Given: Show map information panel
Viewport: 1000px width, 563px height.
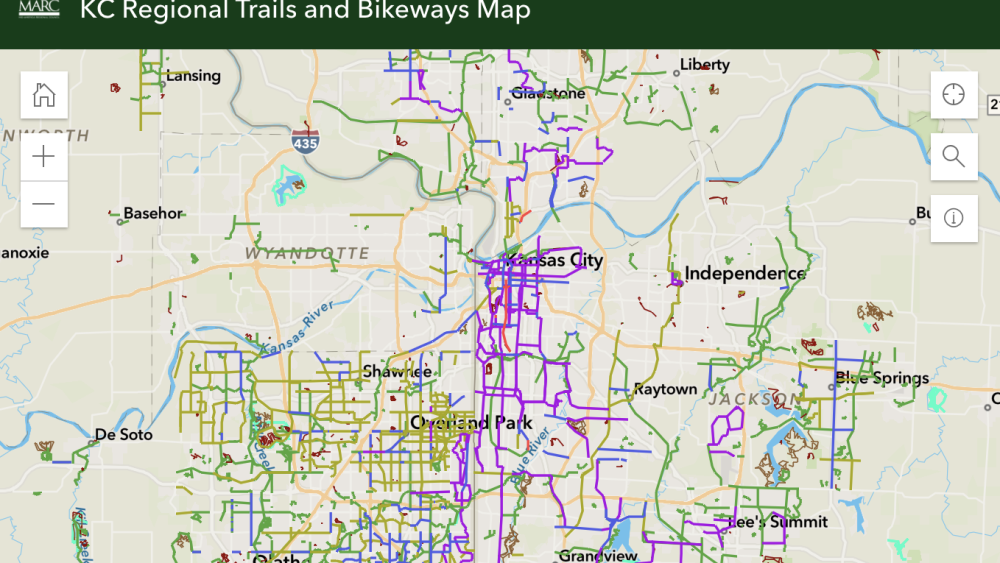Looking at the screenshot, I should coord(953,218).
